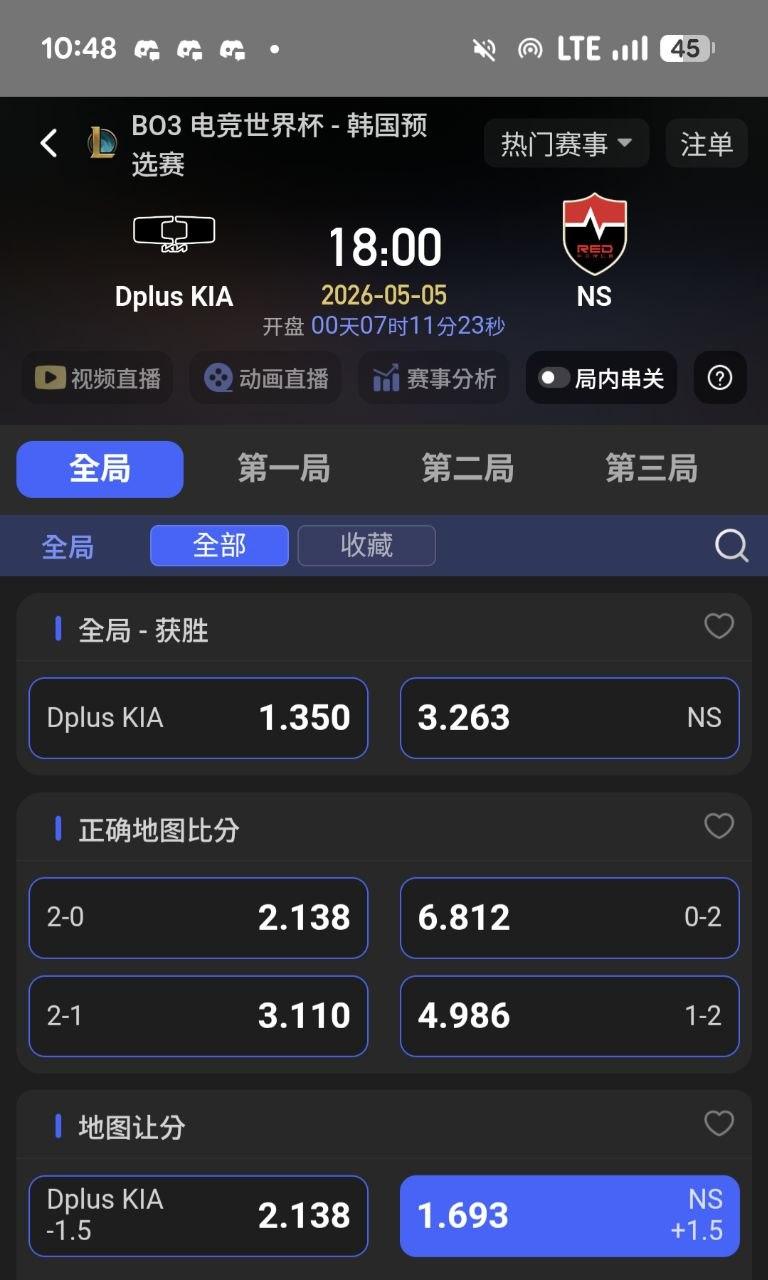The width and height of the screenshot is (768, 1280).
Task: Switch to the 第二局 tab
Action: (x=468, y=469)
